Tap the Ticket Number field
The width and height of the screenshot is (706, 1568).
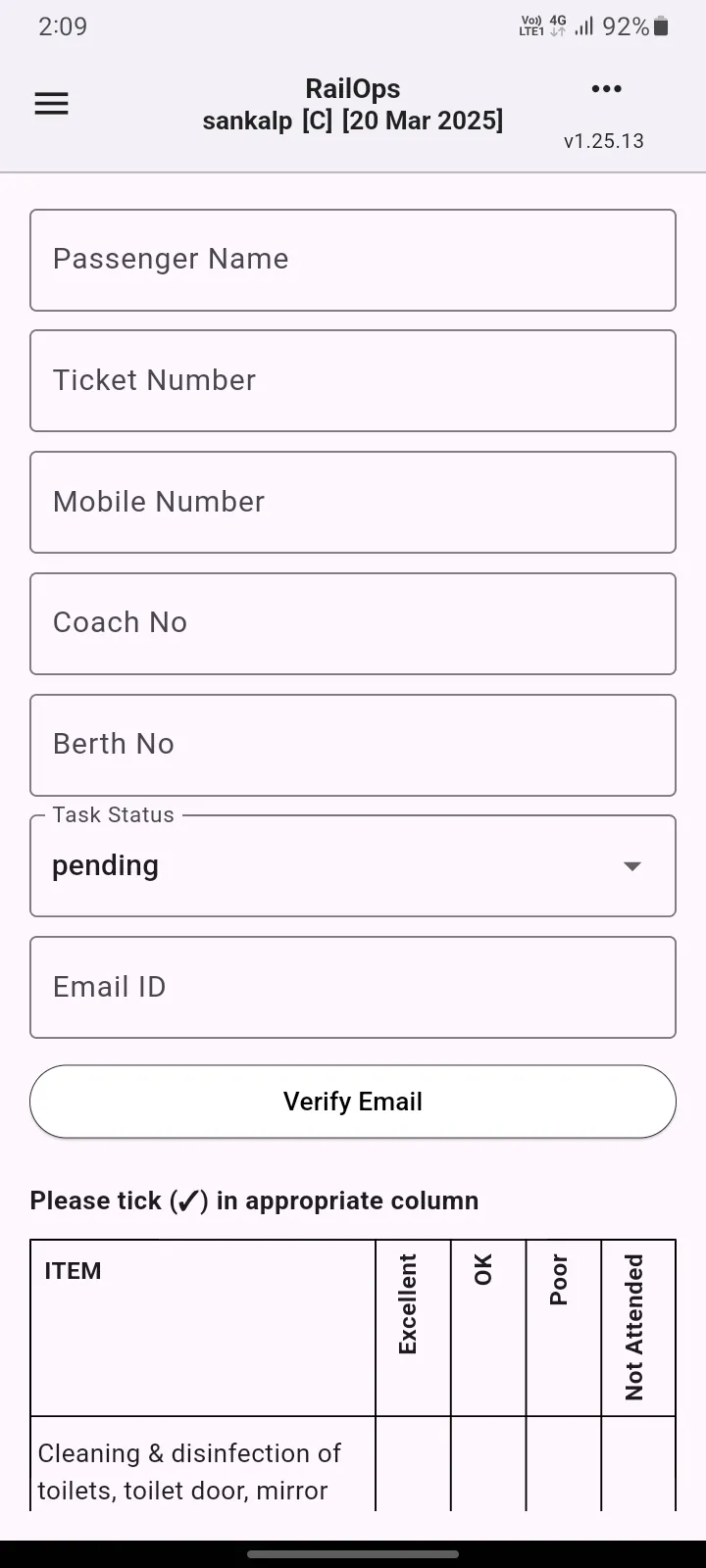pyautogui.click(x=353, y=381)
